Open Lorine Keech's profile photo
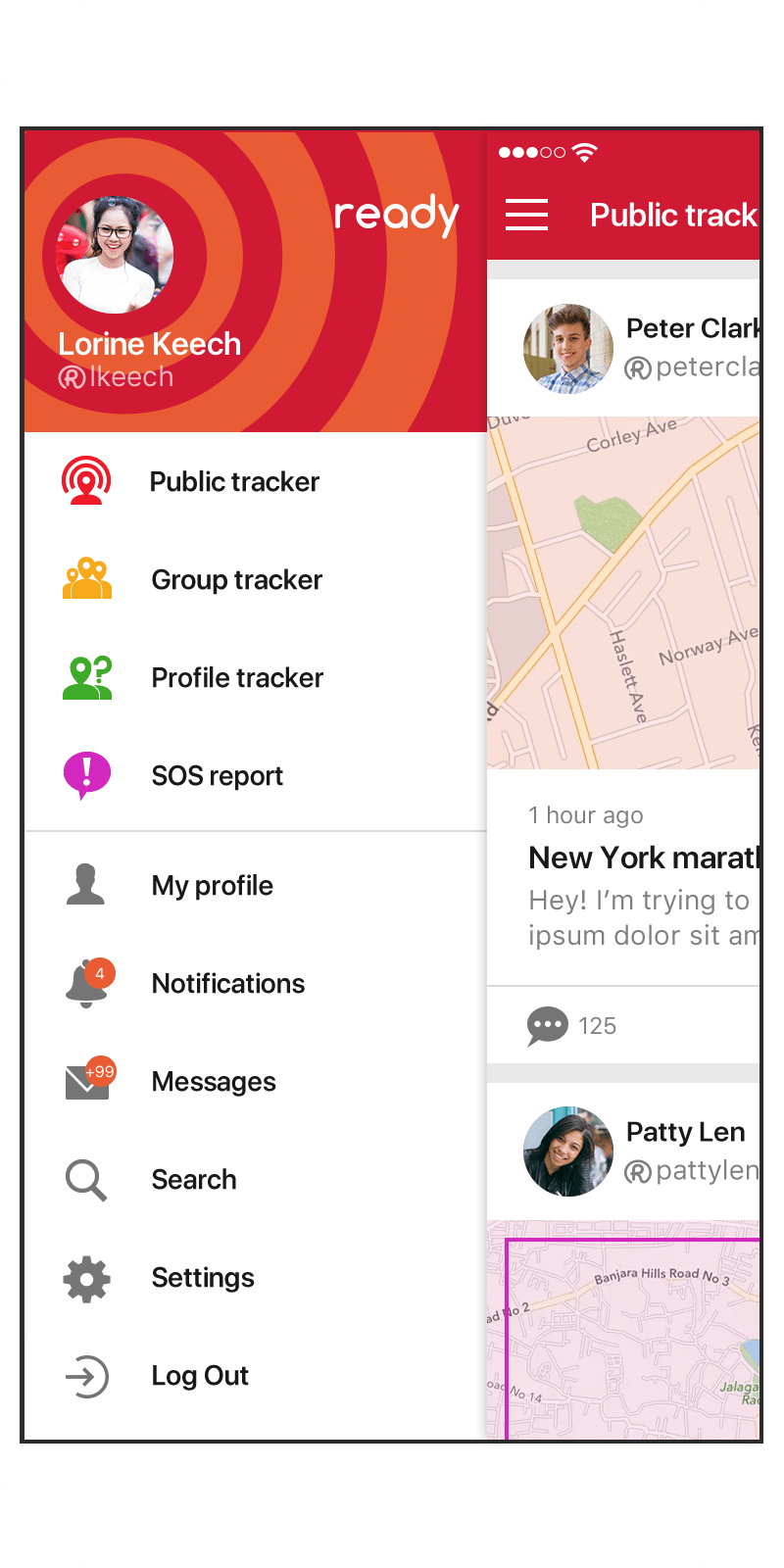 pyautogui.click(x=116, y=255)
